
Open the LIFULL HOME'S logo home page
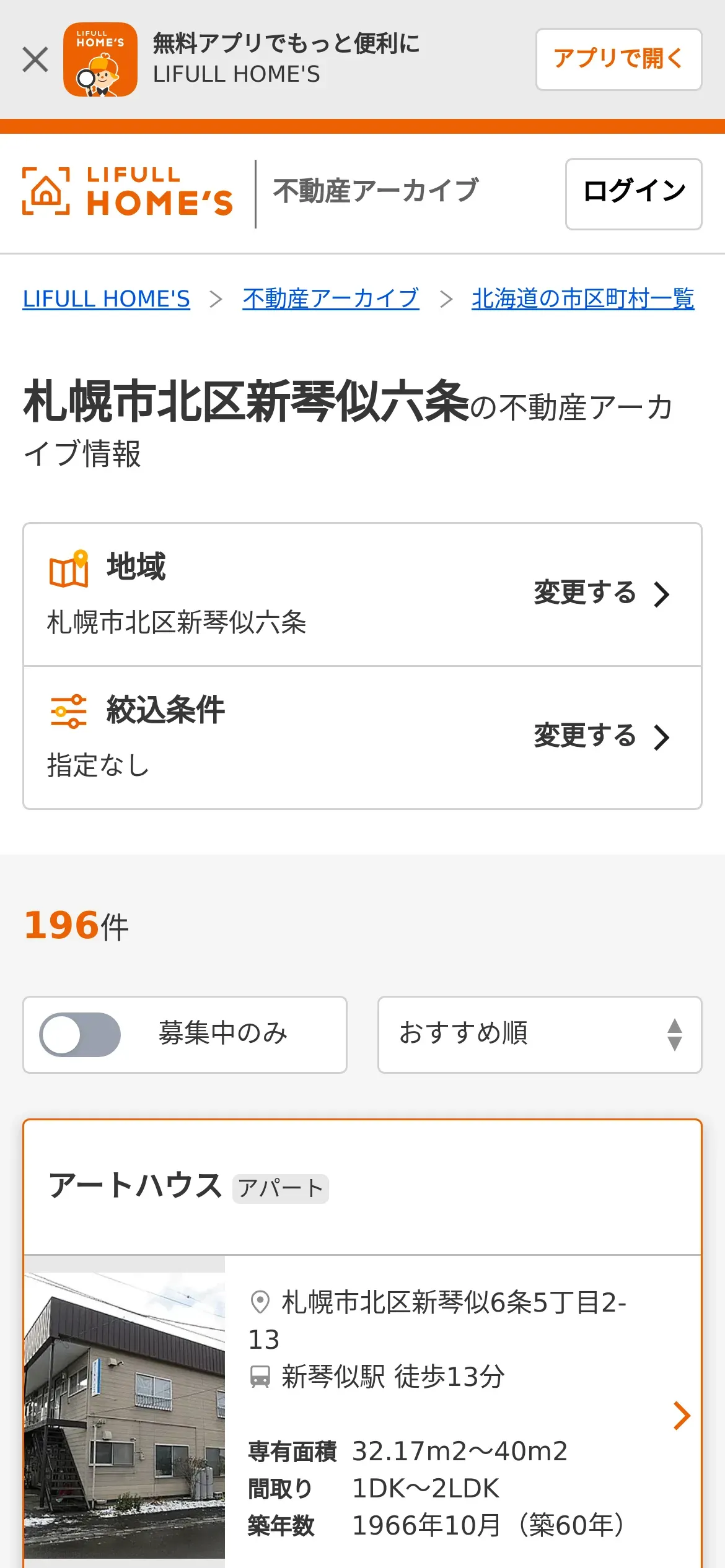(128, 192)
